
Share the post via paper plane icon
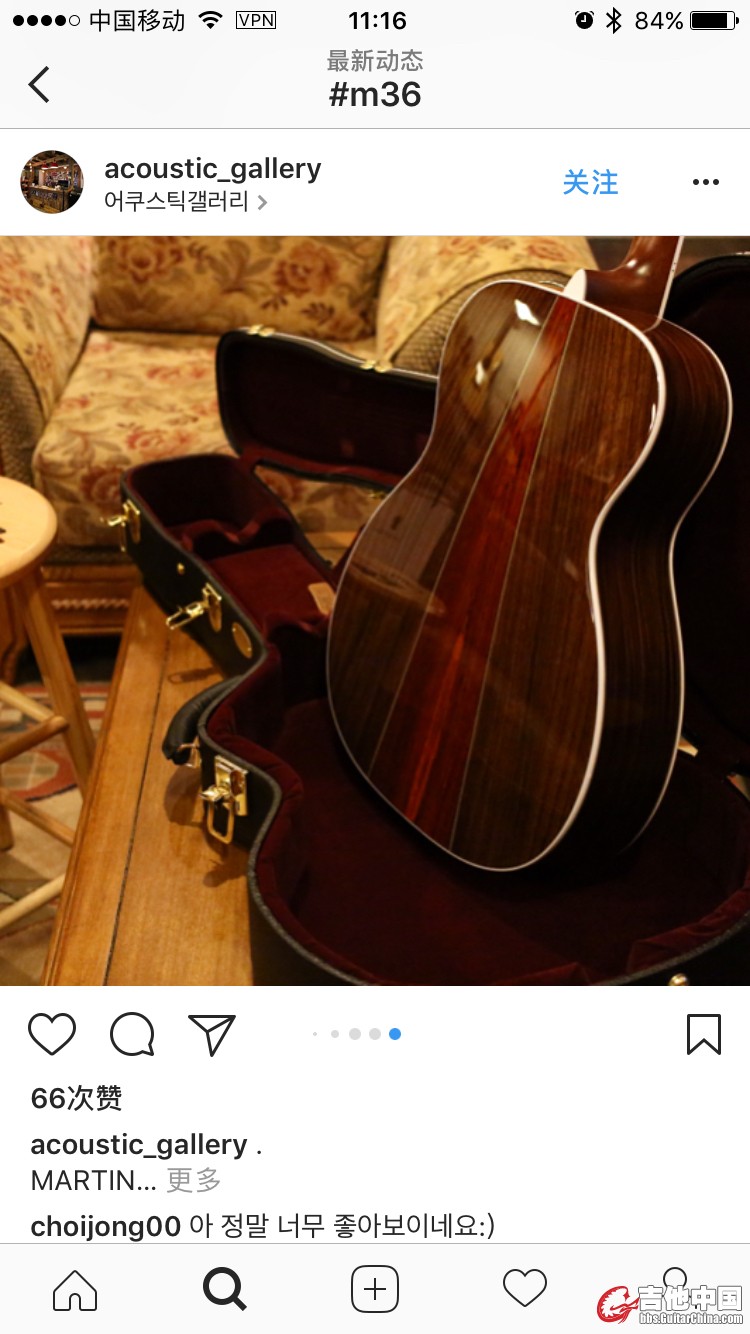point(211,1034)
